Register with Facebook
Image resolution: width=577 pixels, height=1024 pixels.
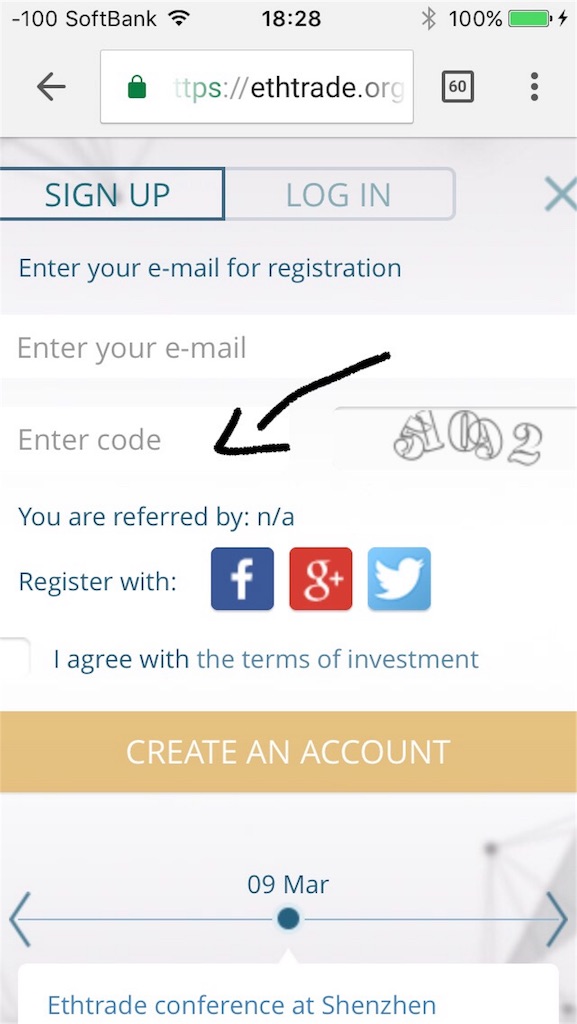242,579
